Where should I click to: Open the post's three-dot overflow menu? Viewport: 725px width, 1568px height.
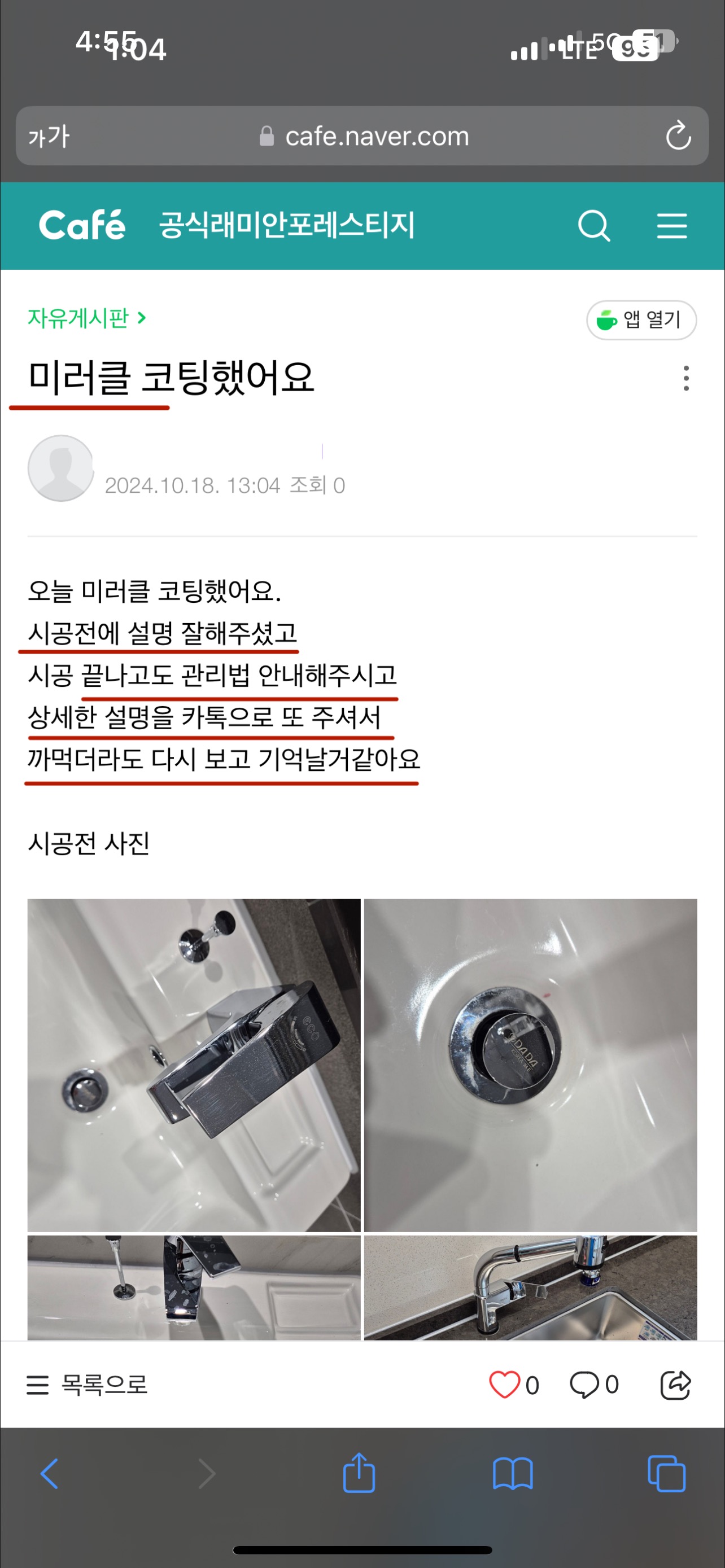(686, 378)
